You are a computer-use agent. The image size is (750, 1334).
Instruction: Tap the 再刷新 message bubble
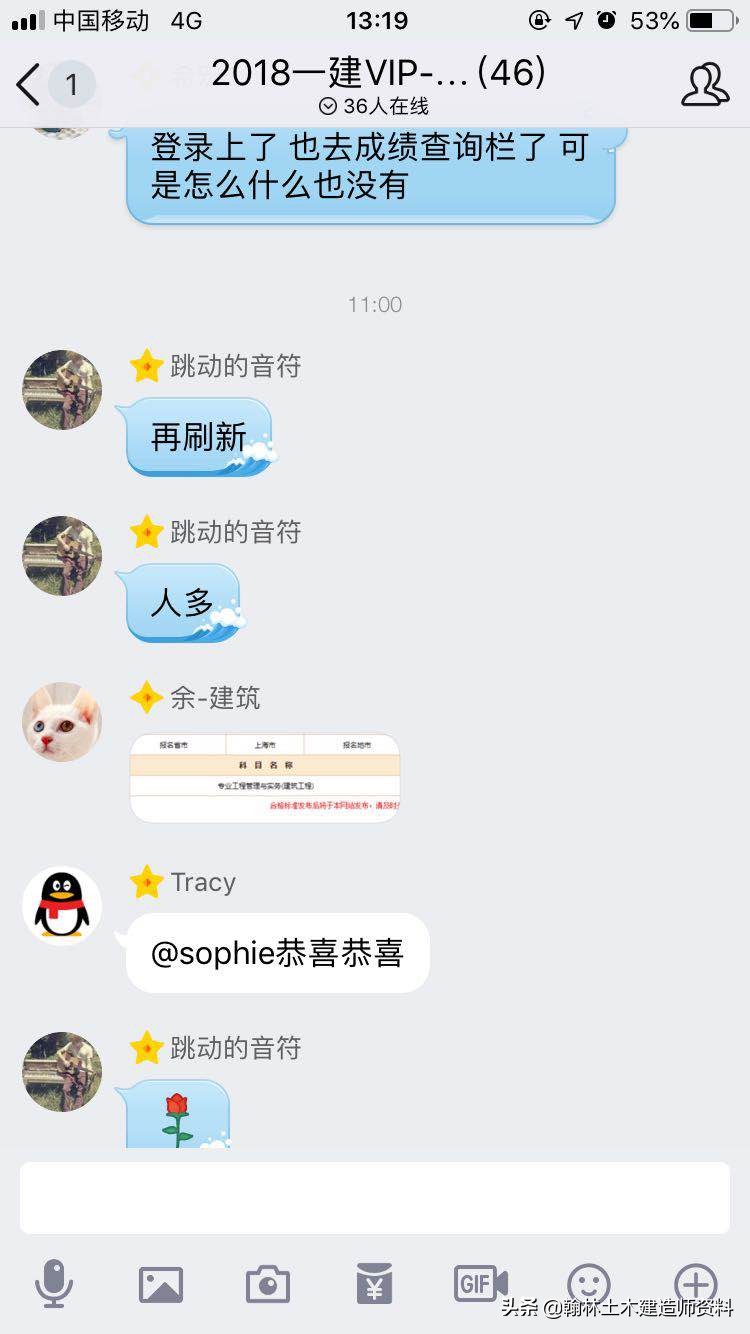196,437
